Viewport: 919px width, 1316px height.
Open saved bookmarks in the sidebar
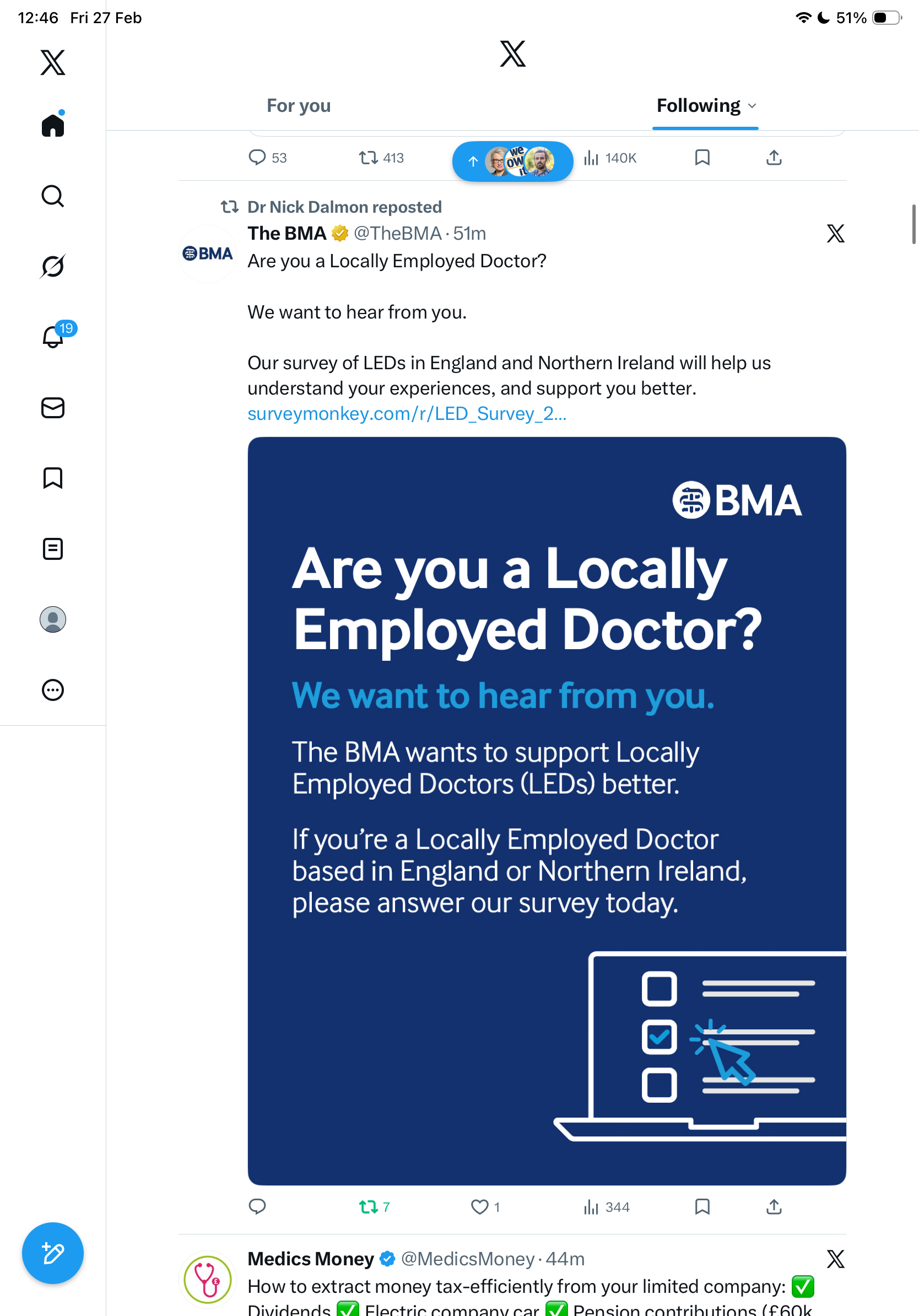tap(53, 478)
